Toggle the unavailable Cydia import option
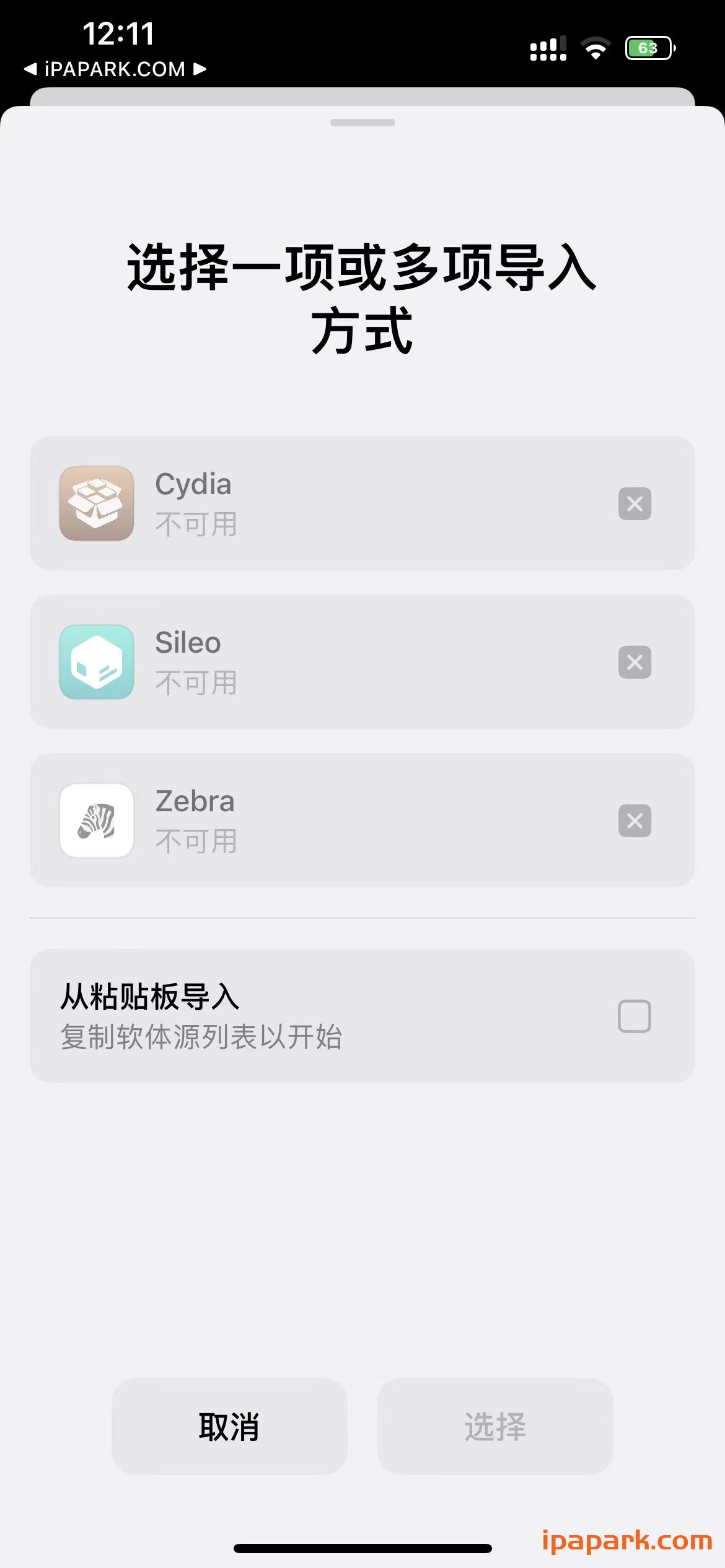725x1568 pixels. [x=362, y=504]
